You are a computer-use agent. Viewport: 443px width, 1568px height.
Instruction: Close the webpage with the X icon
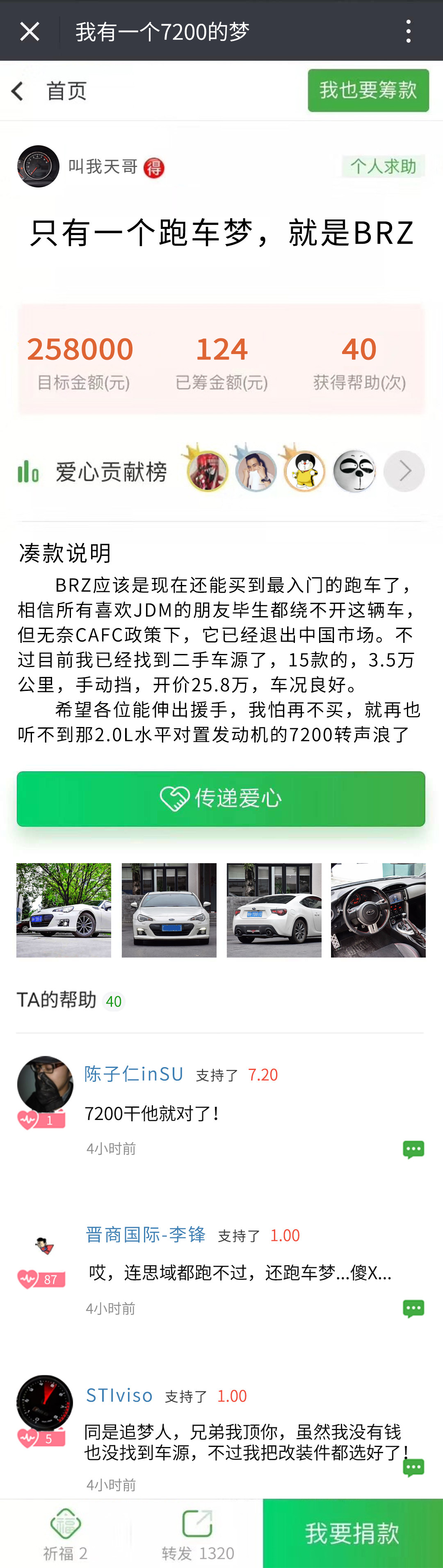29,31
